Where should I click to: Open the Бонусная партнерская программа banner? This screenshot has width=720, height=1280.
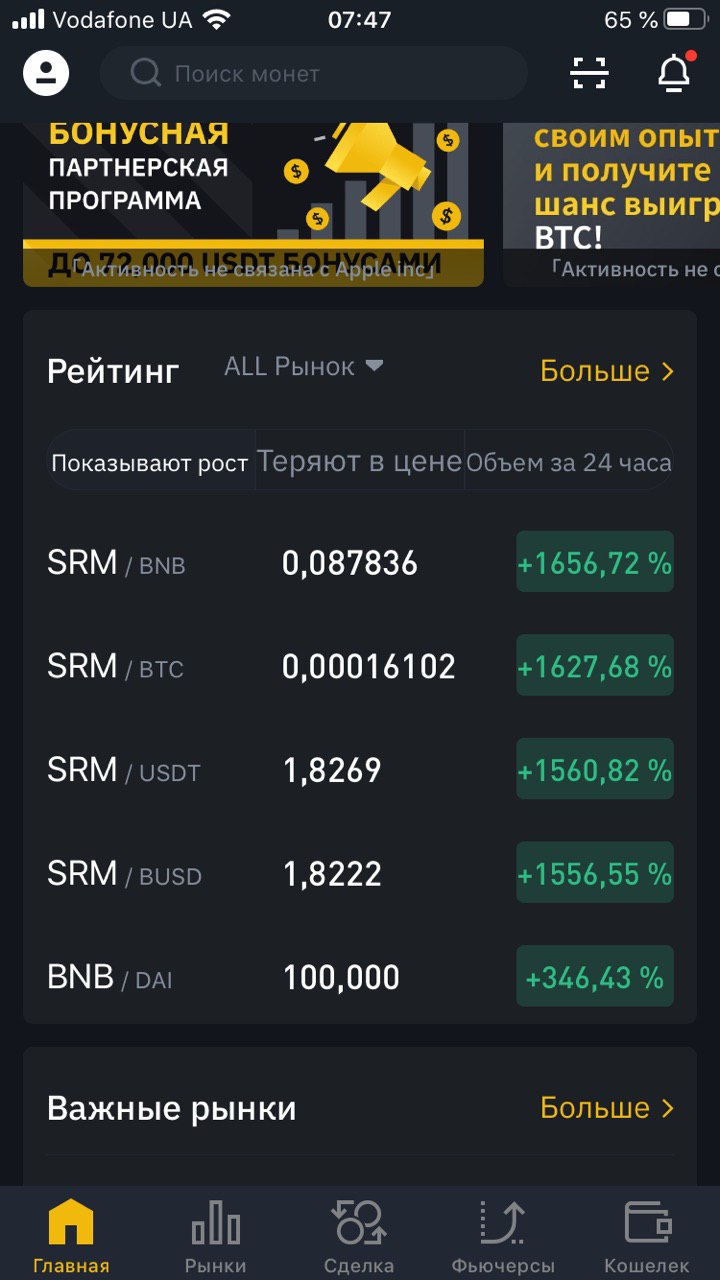pos(253,204)
